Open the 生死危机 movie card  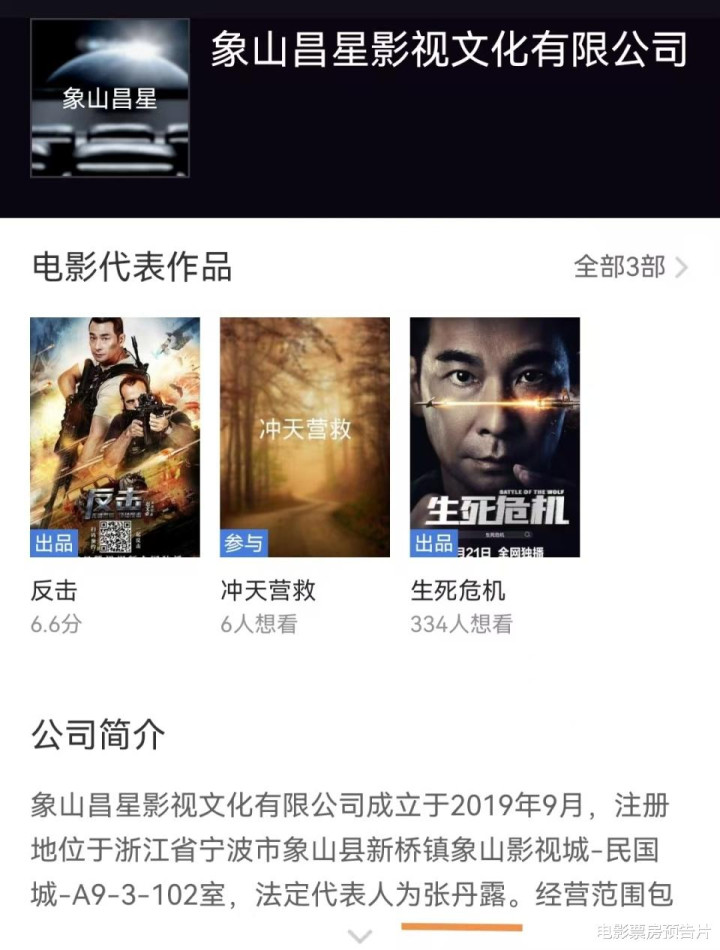[495, 437]
